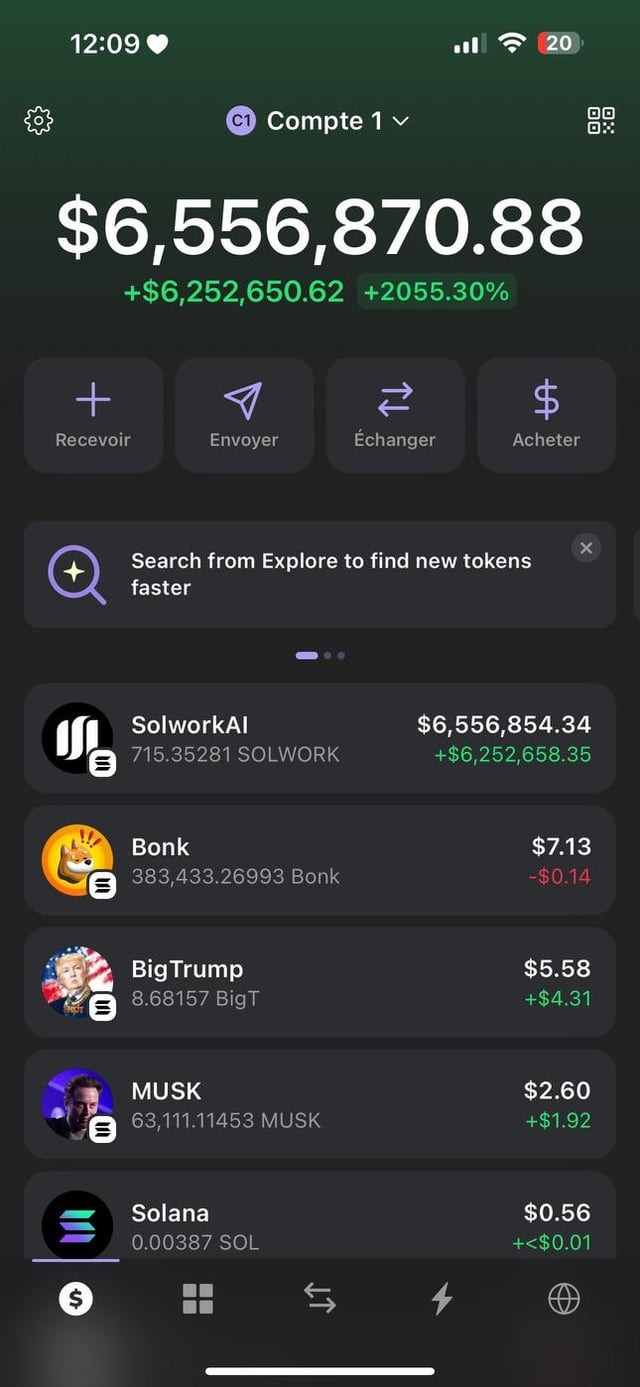Open the Bonk token row
The height and width of the screenshot is (1387, 640).
(x=320, y=860)
